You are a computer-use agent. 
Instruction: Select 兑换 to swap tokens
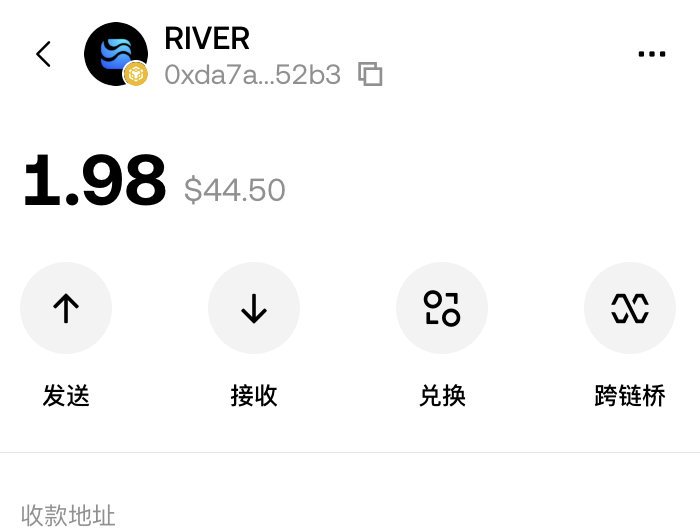pyautogui.click(x=442, y=309)
